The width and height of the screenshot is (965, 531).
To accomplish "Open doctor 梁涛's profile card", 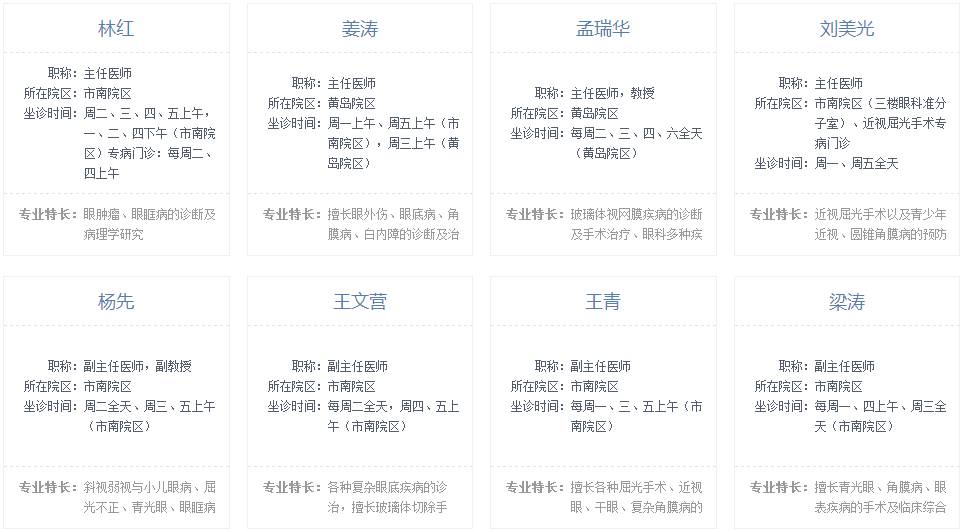I will click(846, 301).
